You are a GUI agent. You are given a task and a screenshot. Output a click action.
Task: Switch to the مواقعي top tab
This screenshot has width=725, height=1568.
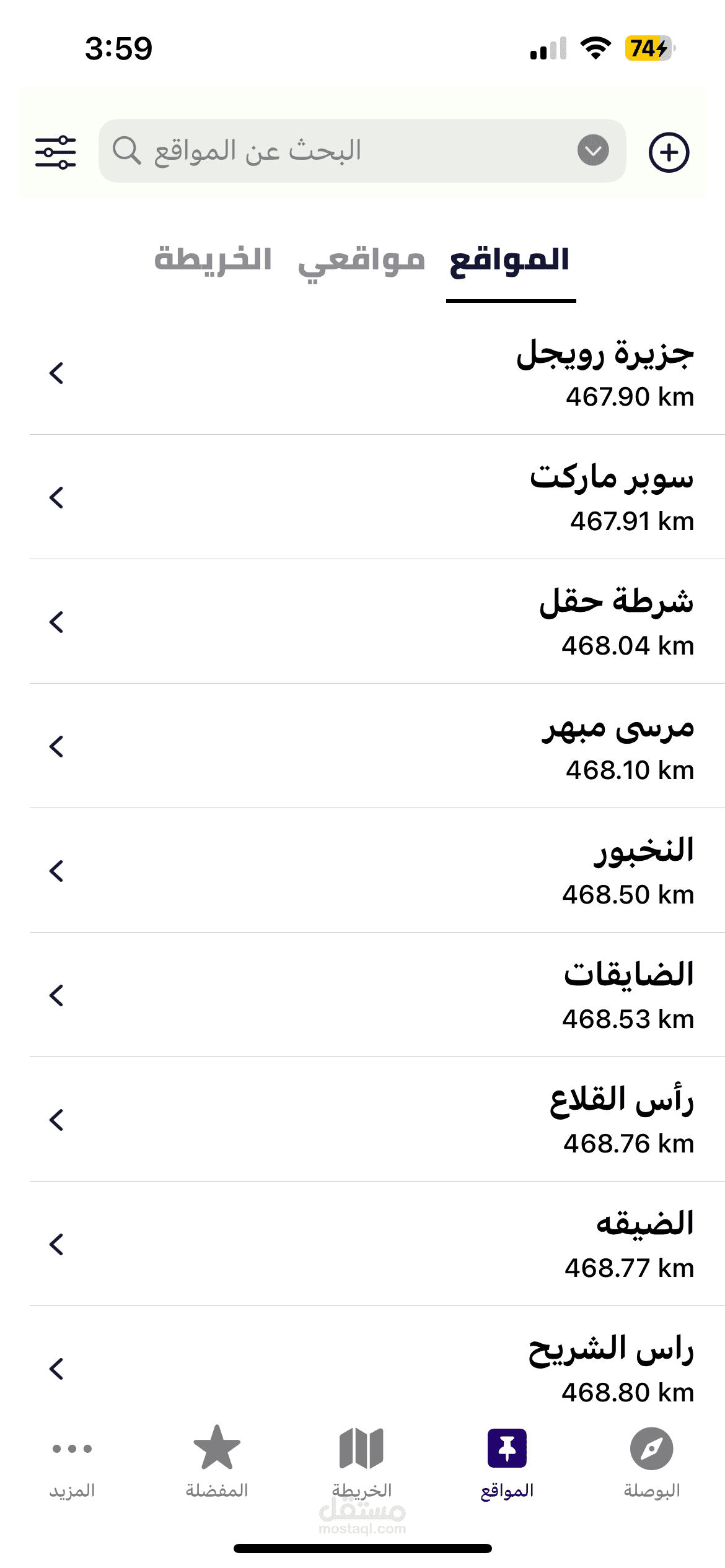(361, 260)
